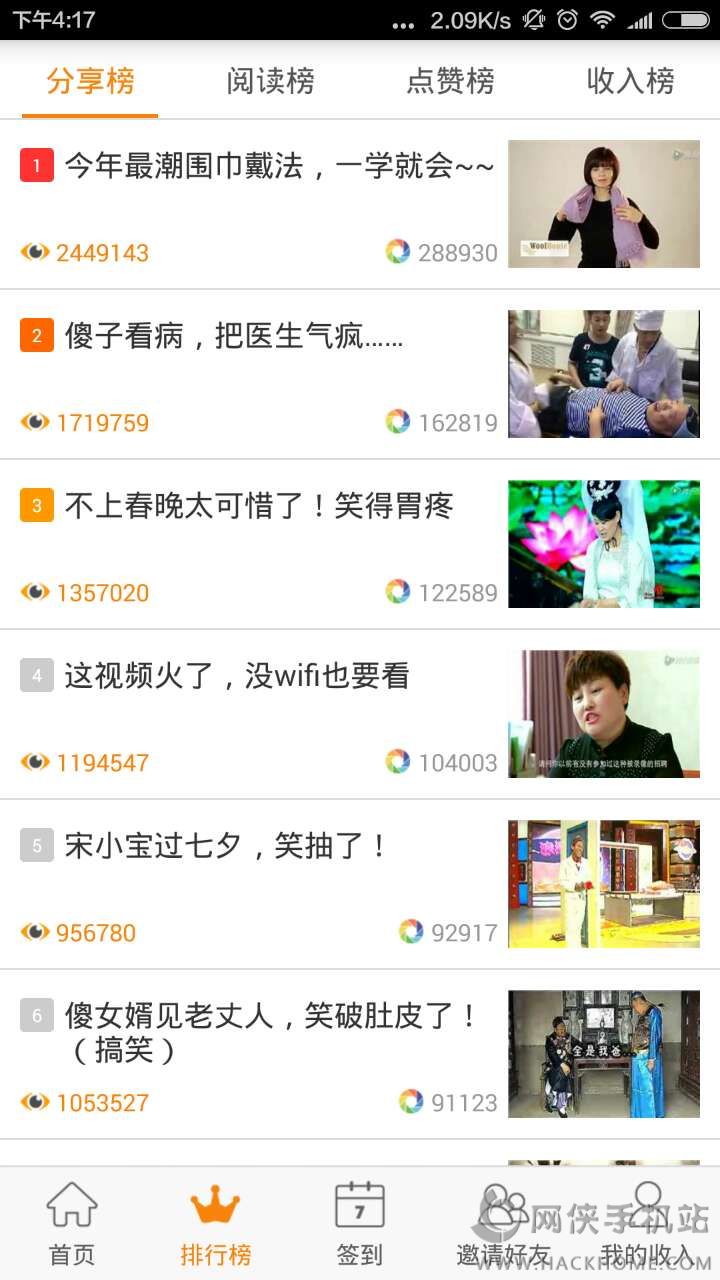Switch to the 阅读榜 tab
Viewport: 720px width, 1280px height.
pyautogui.click(x=270, y=81)
